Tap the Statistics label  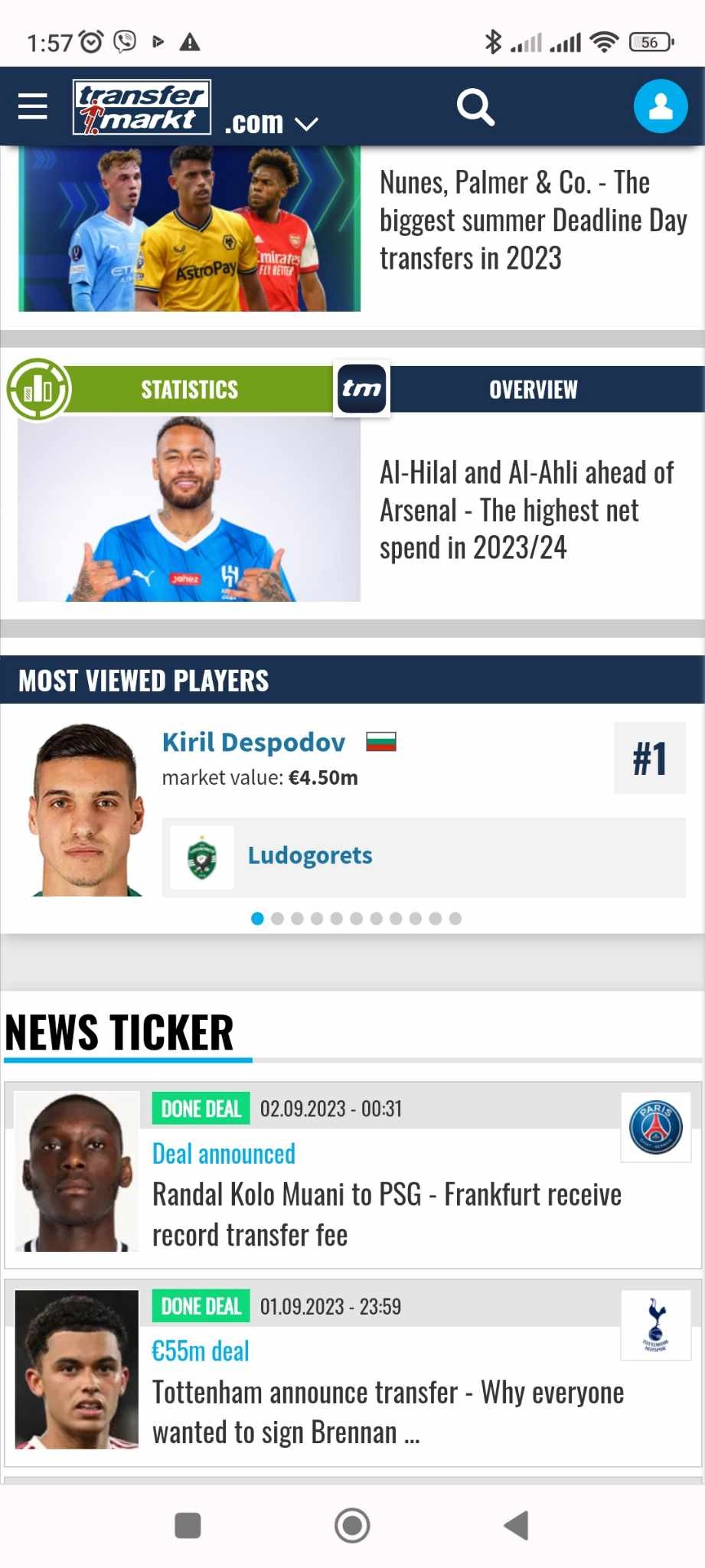pos(189,390)
